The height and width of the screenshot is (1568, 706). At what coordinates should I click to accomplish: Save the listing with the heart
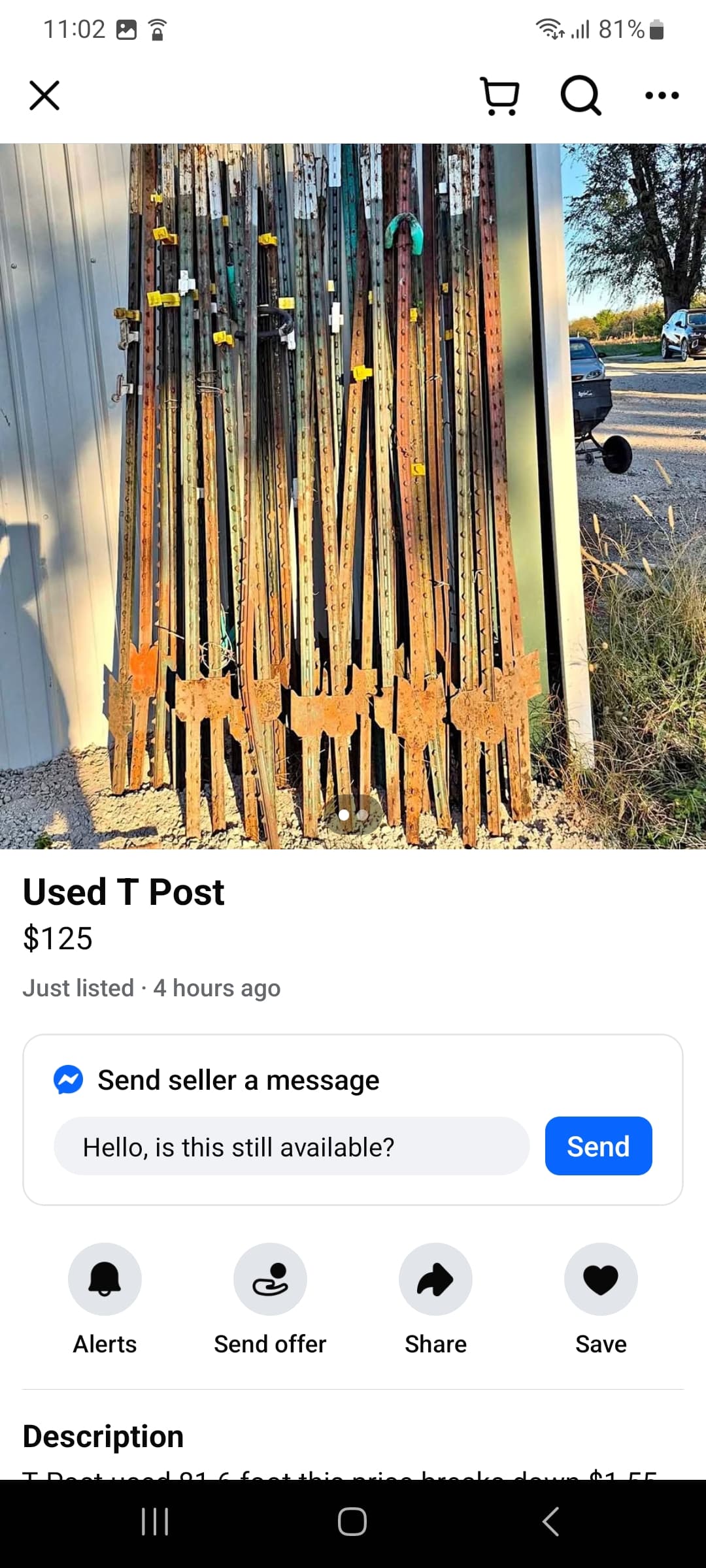point(601,1279)
